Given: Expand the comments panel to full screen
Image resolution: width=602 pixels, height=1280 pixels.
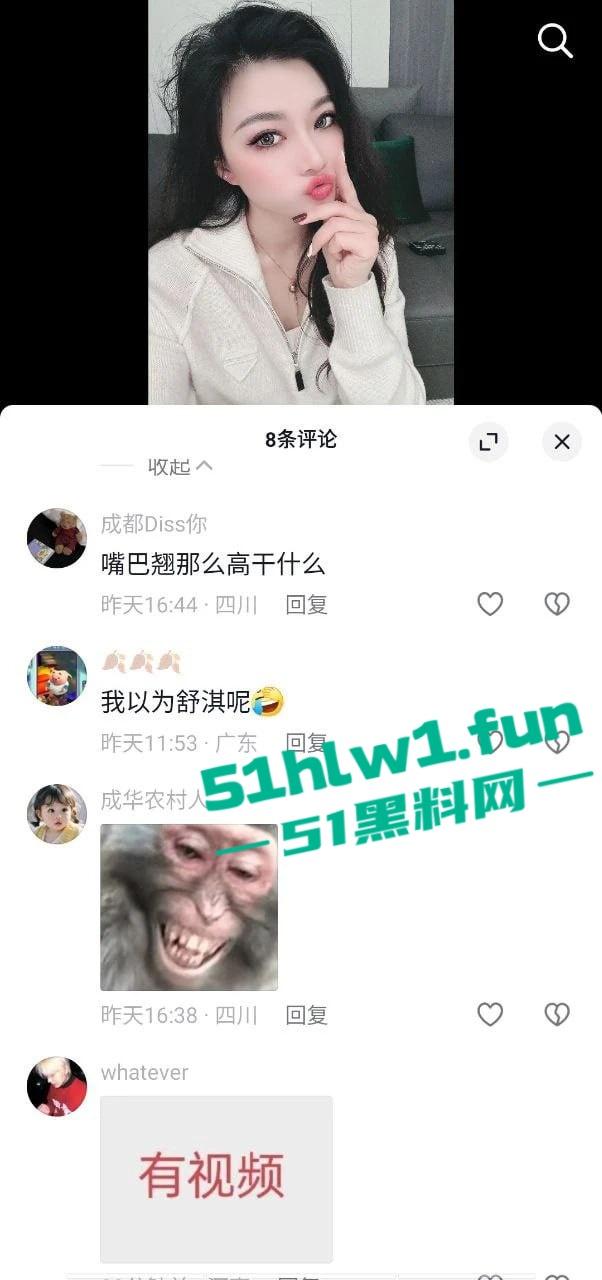Looking at the screenshot, I should (488, 441).
